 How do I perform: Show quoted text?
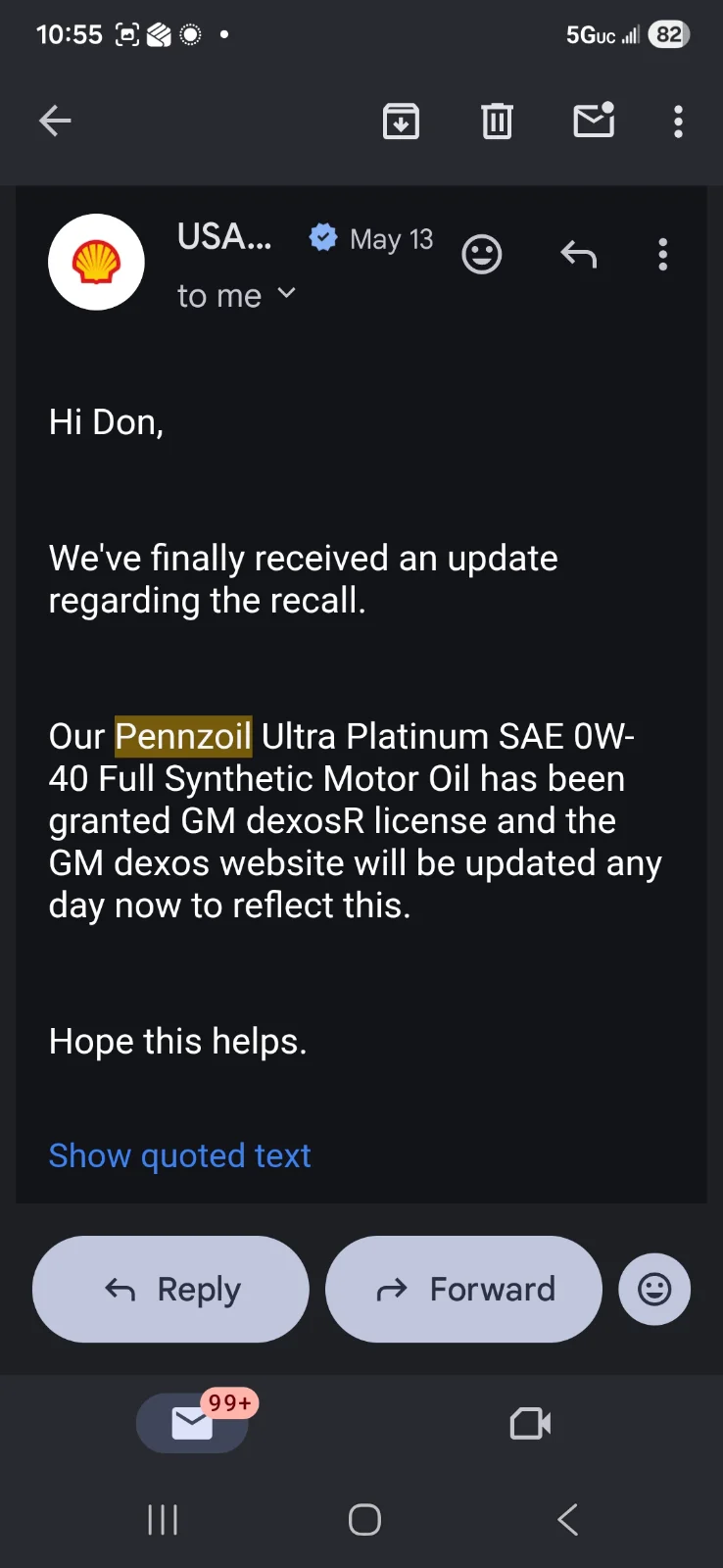pyautogui.click(x=179, y=1155)
